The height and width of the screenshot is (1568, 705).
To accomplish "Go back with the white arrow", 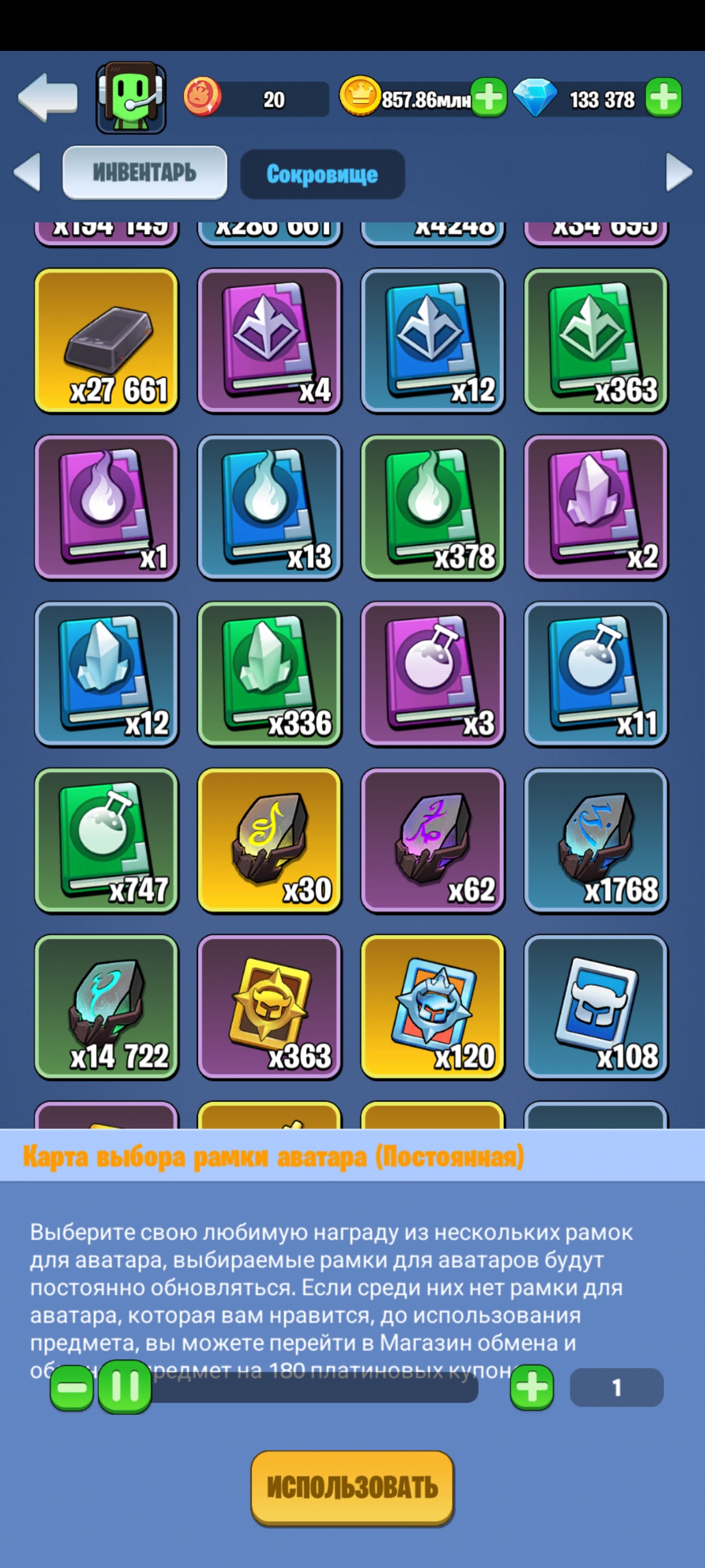I will 47,97.
